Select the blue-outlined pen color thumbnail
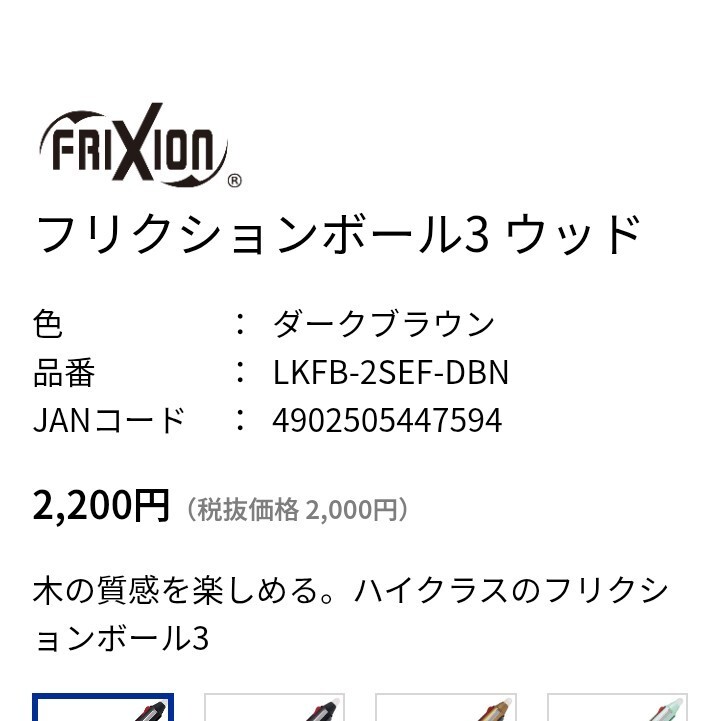This screenshot has width=720, height=721. pos(103,708)
